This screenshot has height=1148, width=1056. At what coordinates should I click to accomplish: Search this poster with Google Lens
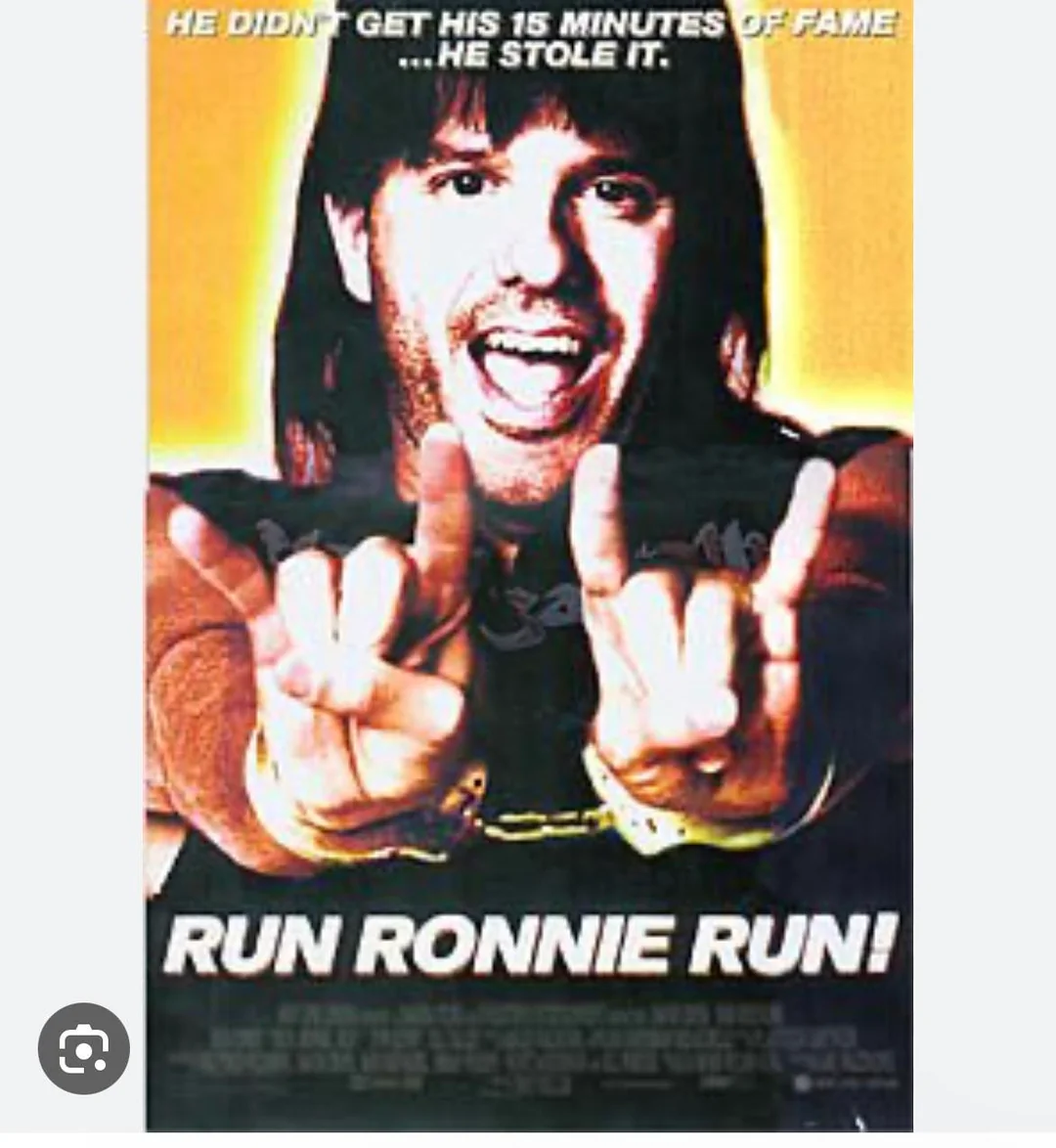click(84, 1048)
